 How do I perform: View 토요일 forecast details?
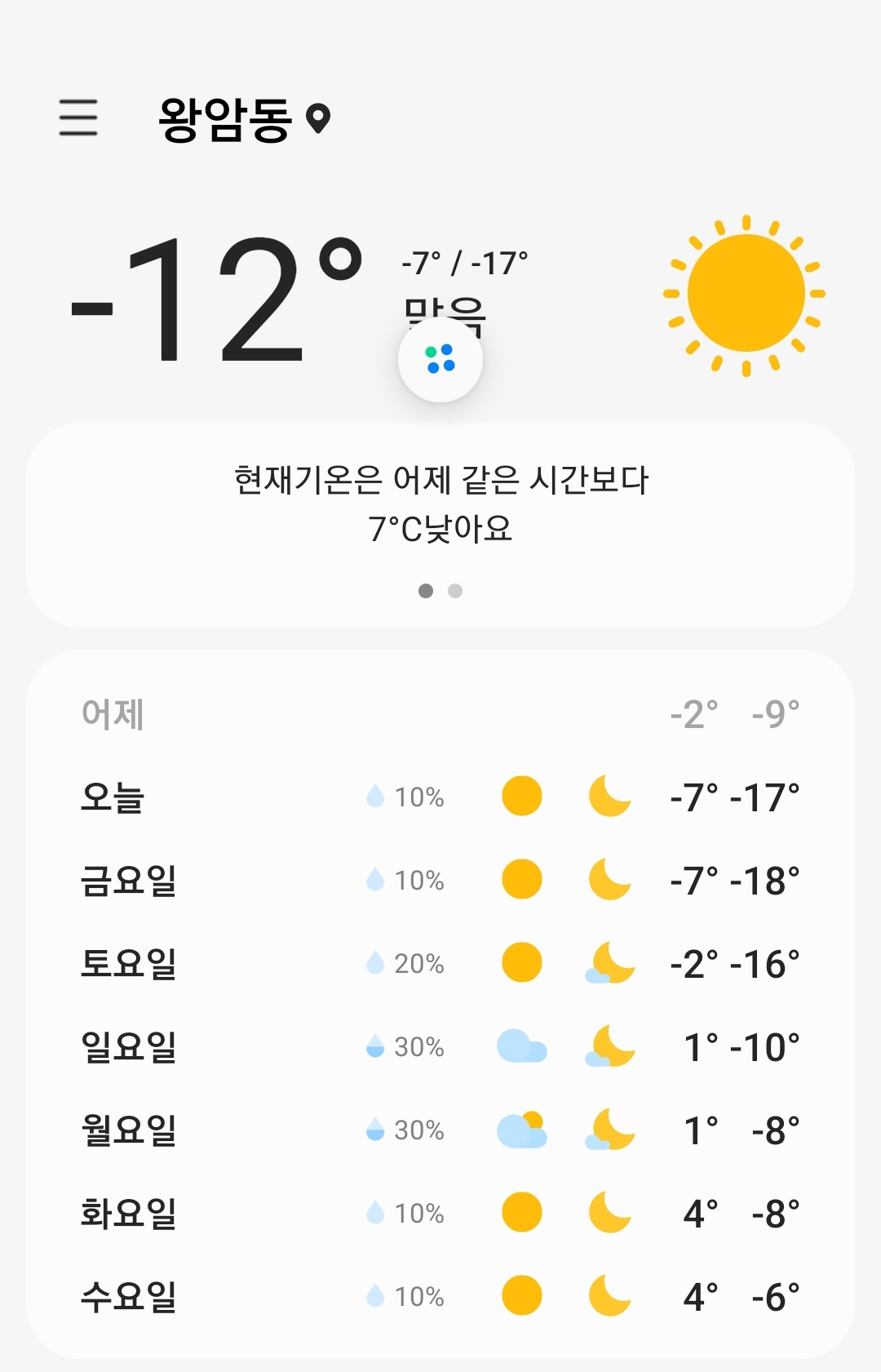(440, 963)
